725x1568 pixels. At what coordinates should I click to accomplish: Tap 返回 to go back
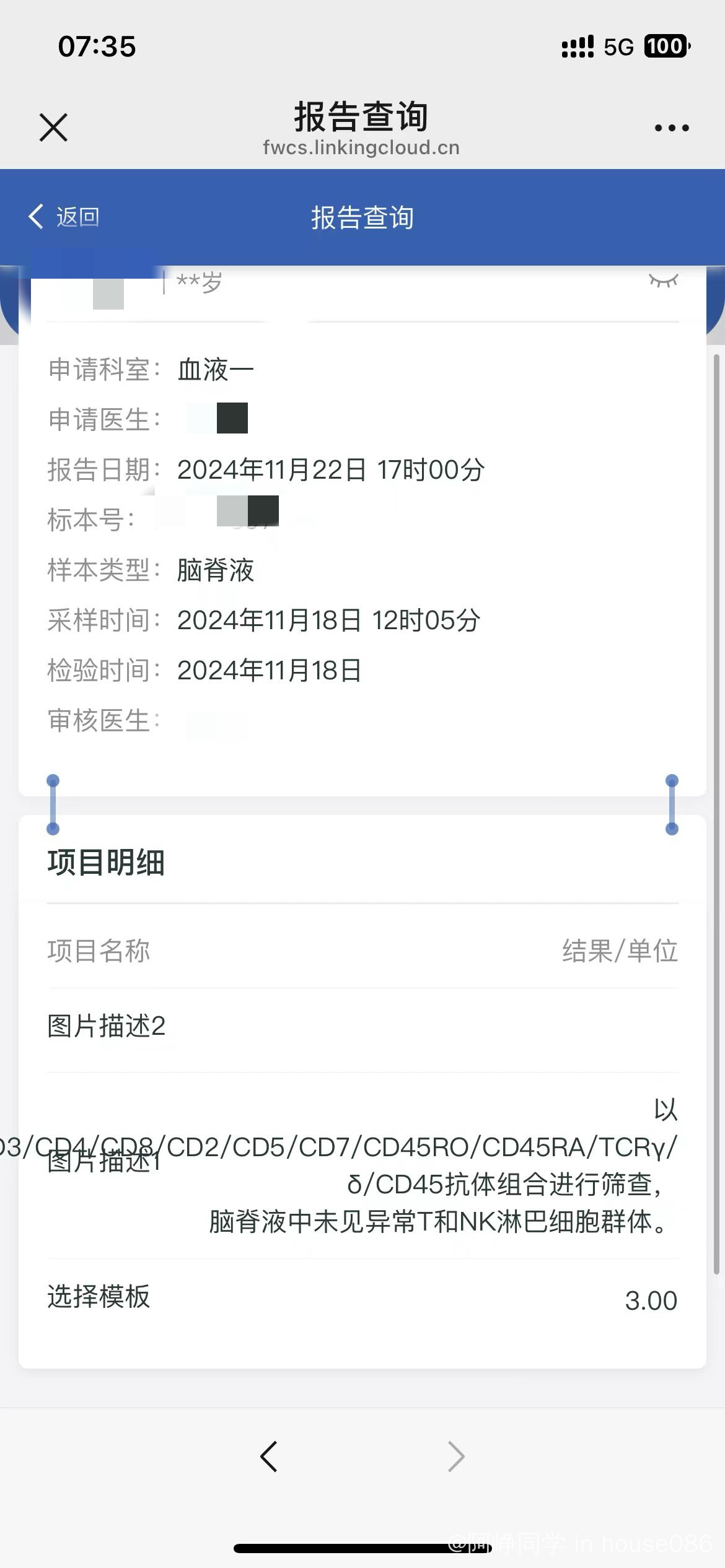click(64, 217)
